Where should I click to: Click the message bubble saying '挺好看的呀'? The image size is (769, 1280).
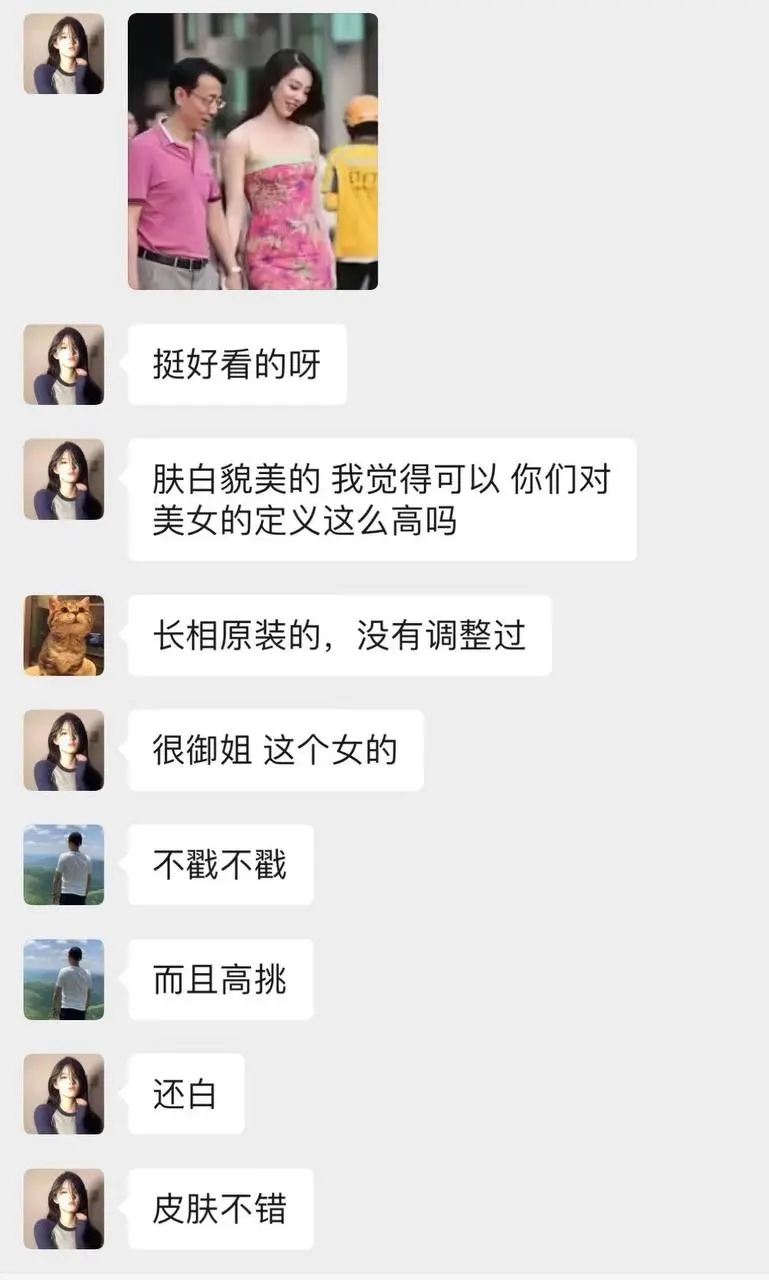[x=237, y=365]
